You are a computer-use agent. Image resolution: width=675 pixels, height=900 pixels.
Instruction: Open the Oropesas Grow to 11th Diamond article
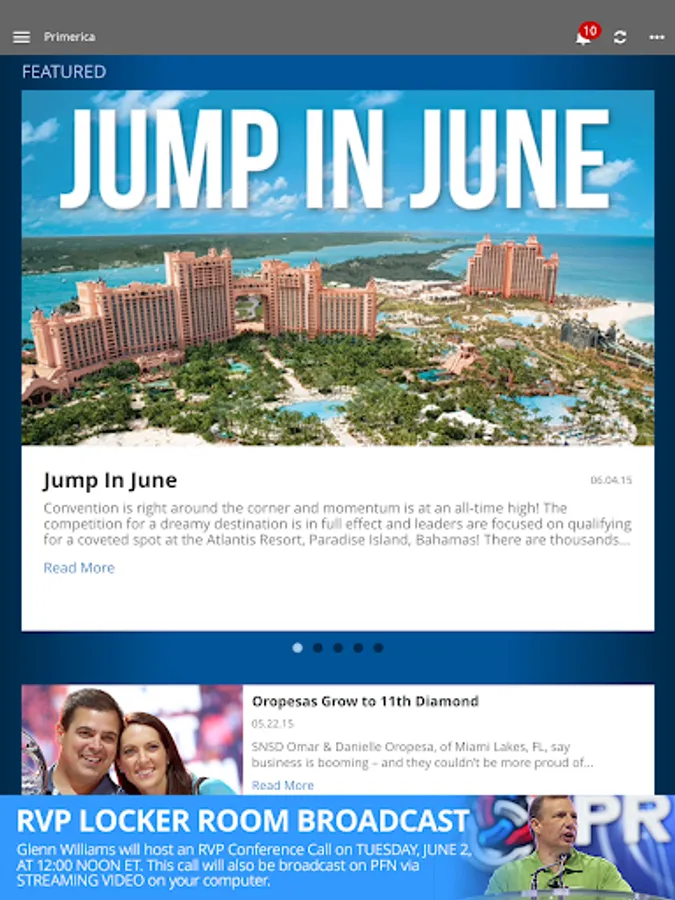(x=365, y=701)
